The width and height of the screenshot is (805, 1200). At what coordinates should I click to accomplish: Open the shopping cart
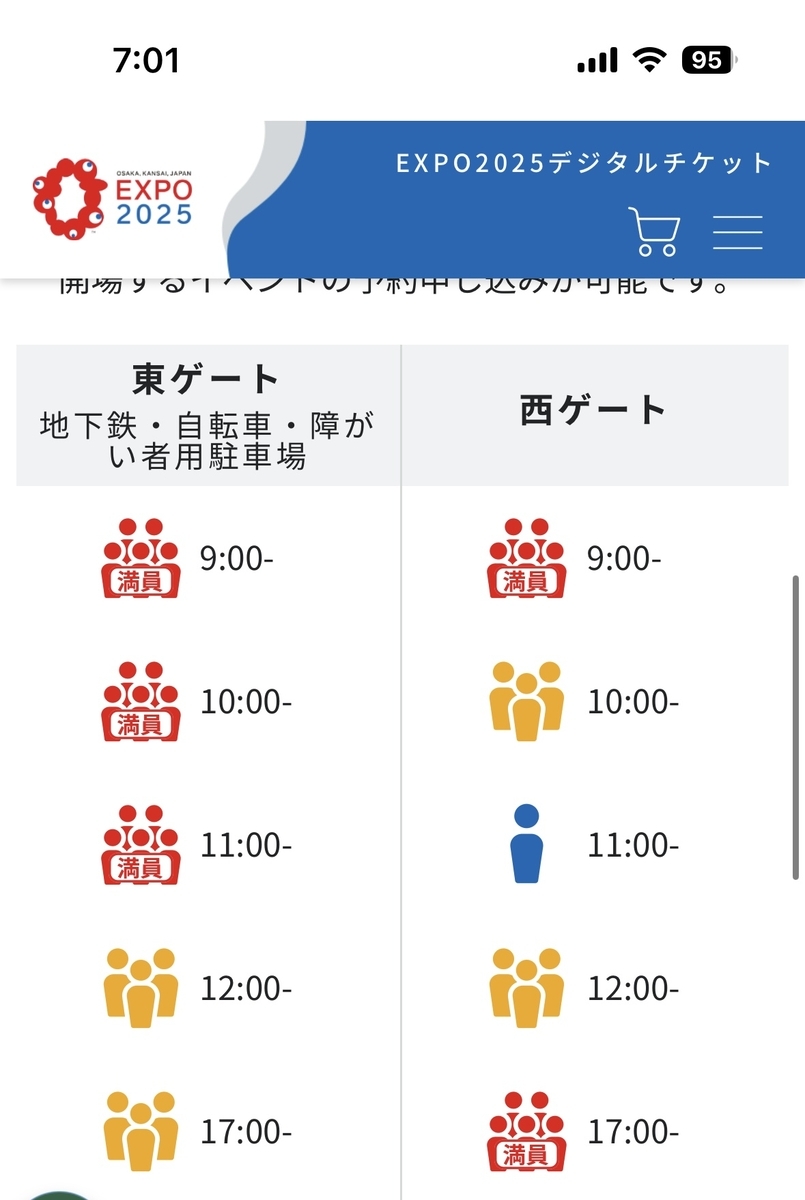coord(653,231)
